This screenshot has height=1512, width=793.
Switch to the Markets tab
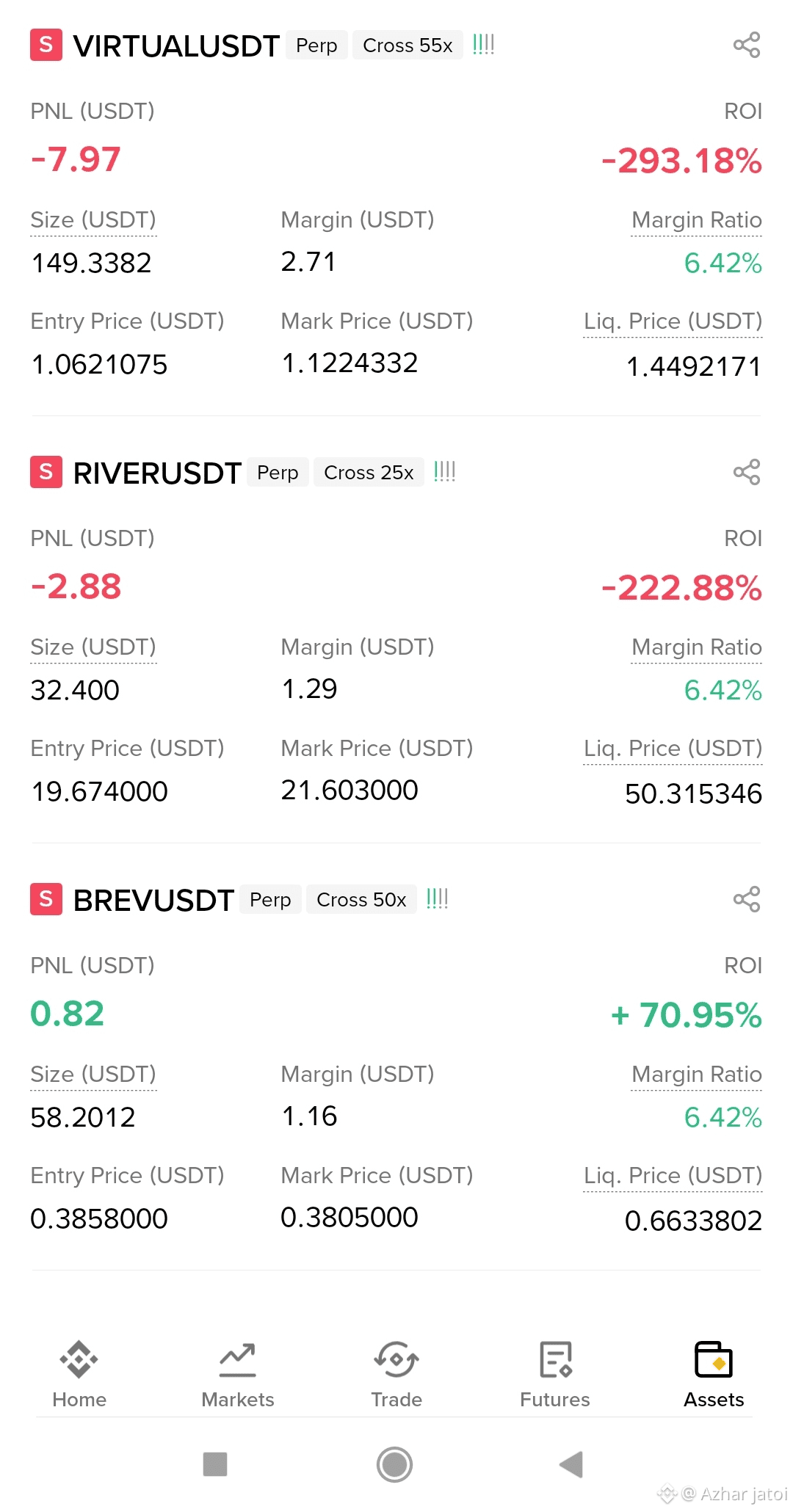[238, 1374]
